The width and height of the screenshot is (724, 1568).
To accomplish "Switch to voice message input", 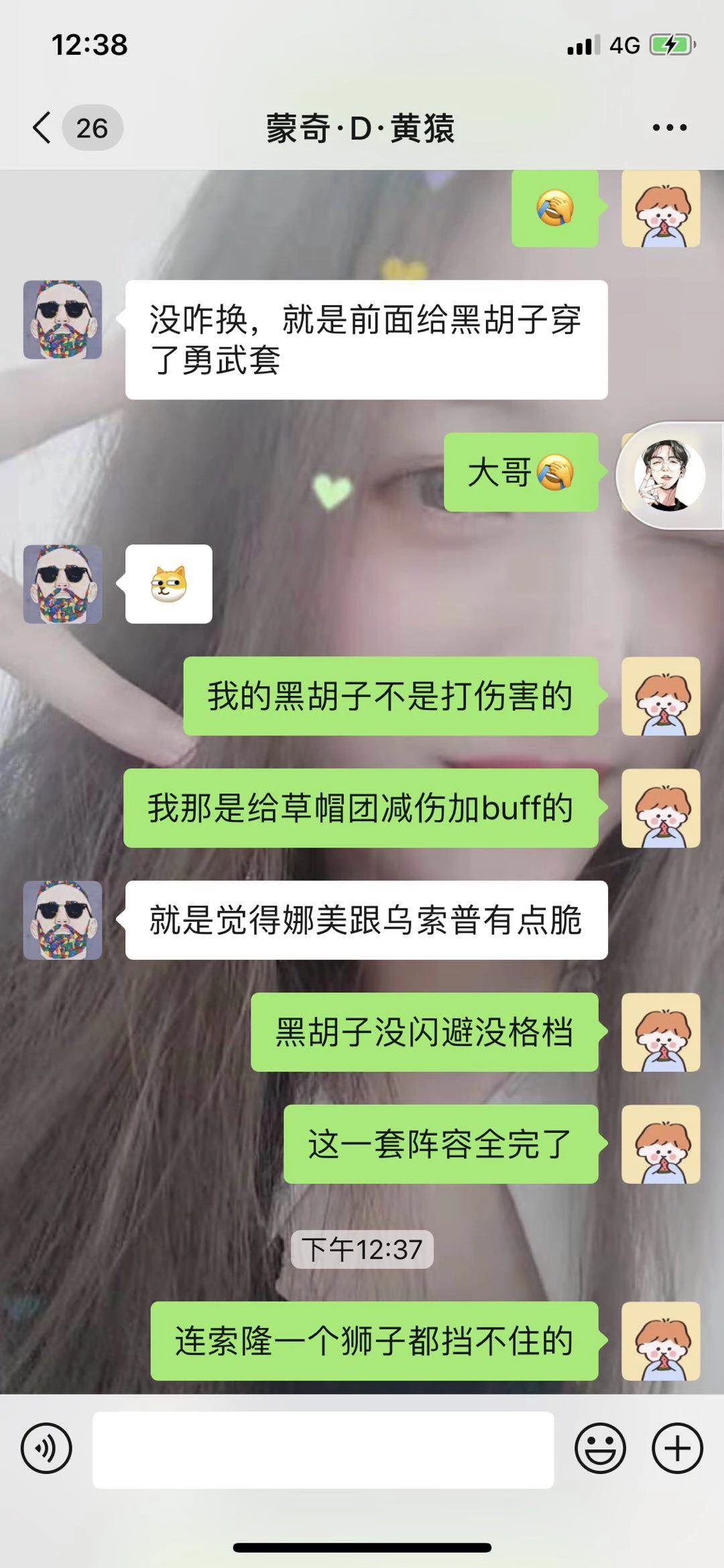I will [x=46, y=1448].
